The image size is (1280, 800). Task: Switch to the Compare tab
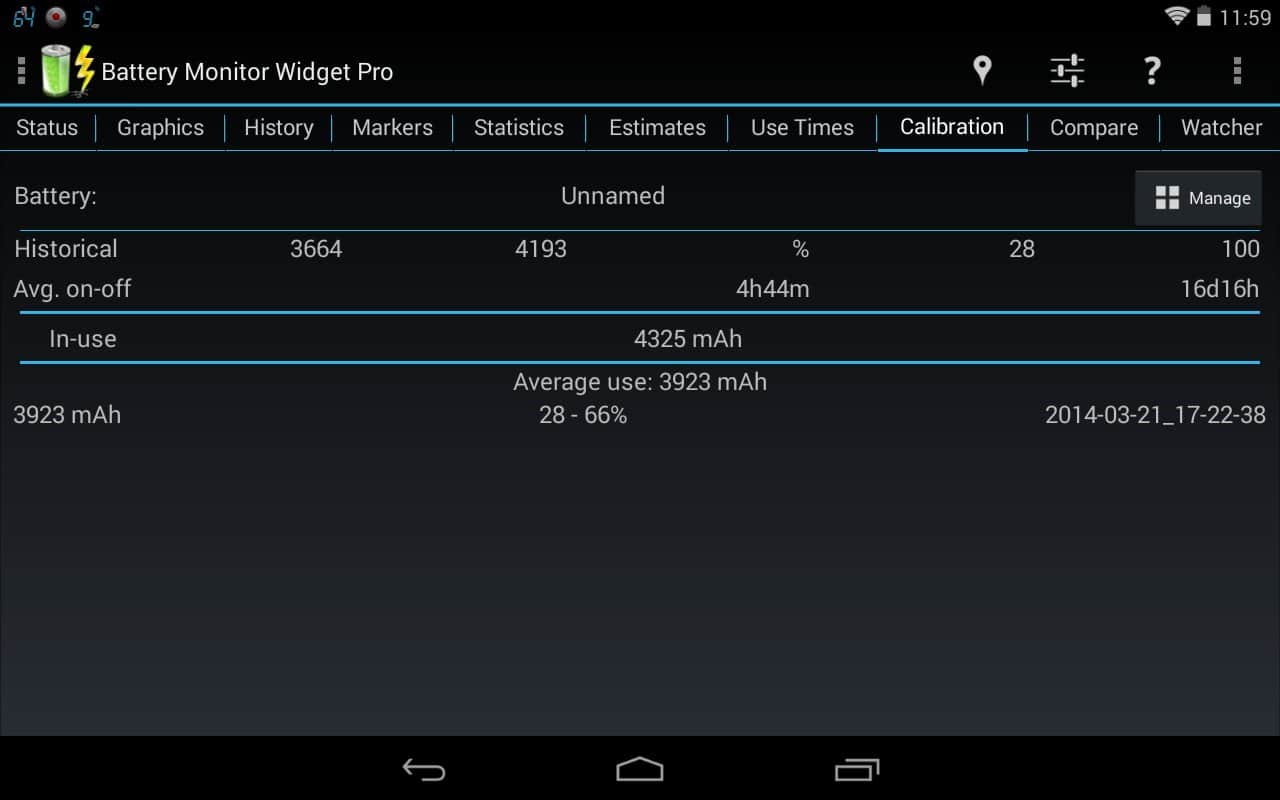1093,128
